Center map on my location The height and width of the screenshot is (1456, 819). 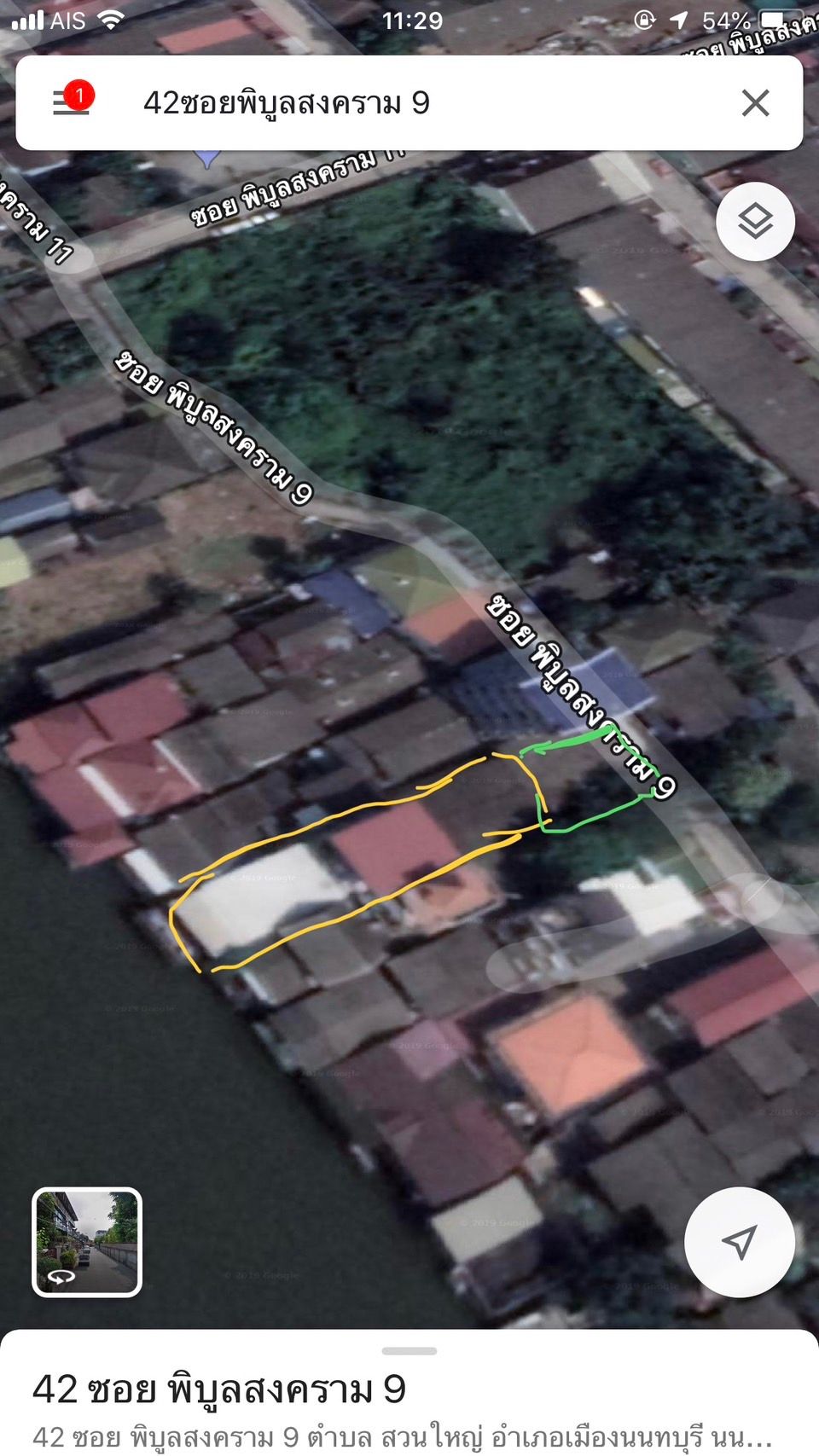(x=740, y=1242)
